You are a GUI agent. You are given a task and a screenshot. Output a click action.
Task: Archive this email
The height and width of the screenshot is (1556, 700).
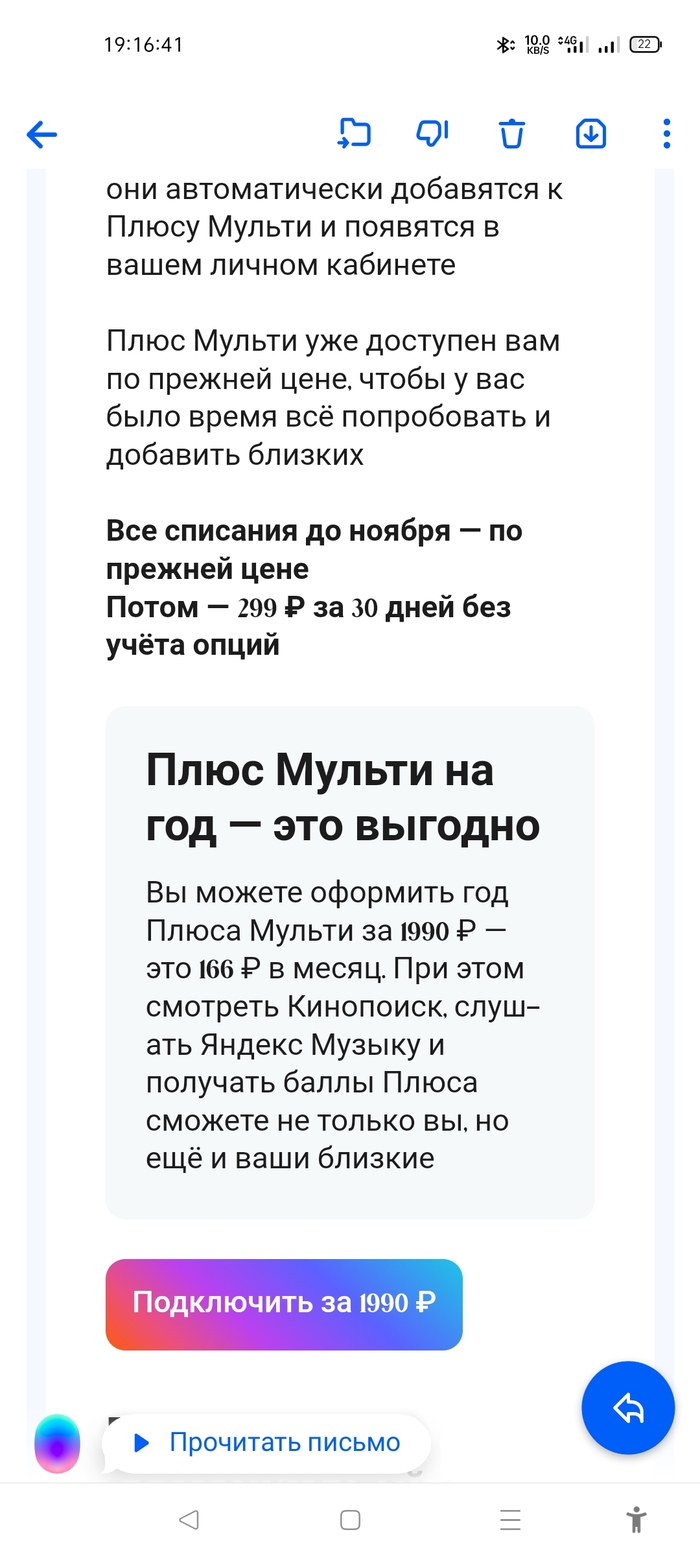pyautogui.click(x=591, y=133)
